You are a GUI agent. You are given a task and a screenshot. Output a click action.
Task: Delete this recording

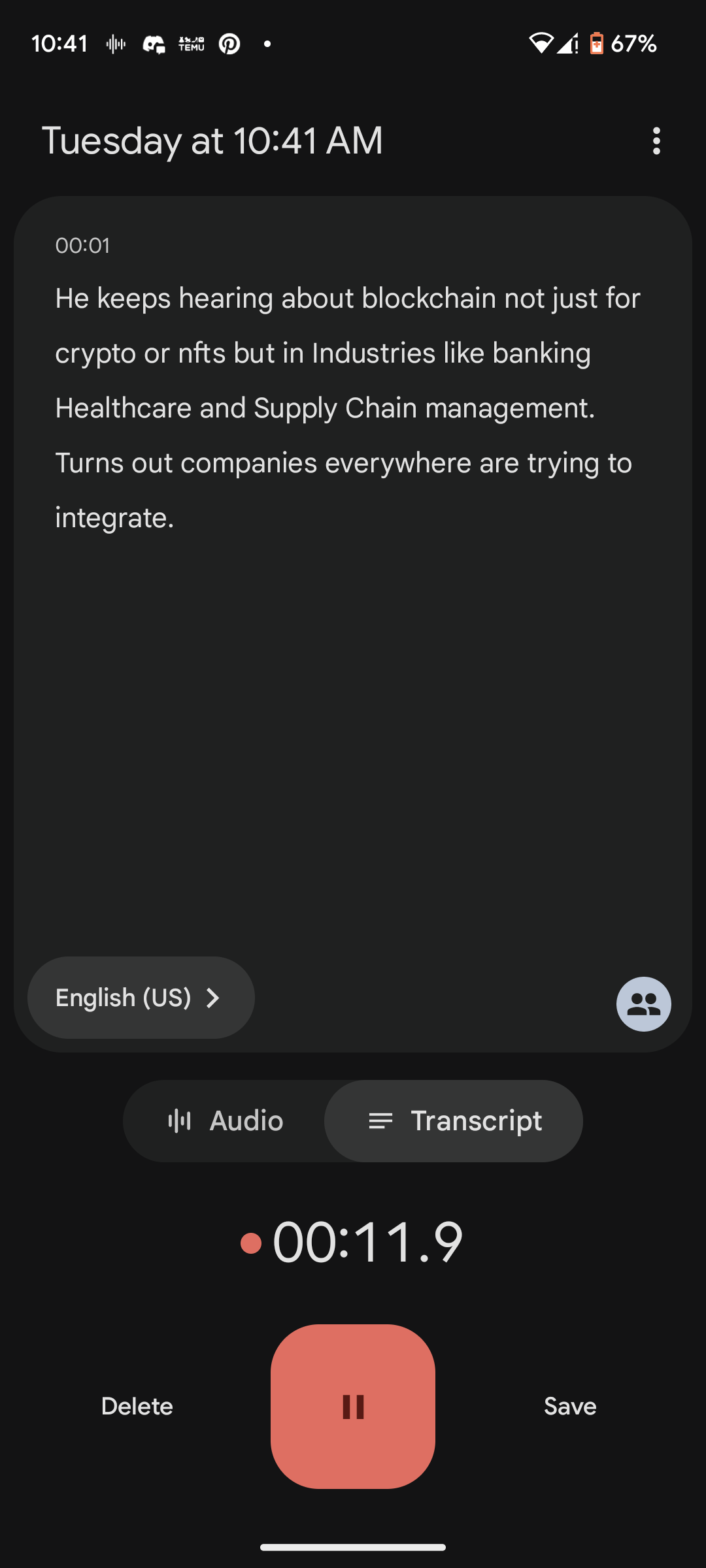pos(137,1407)
